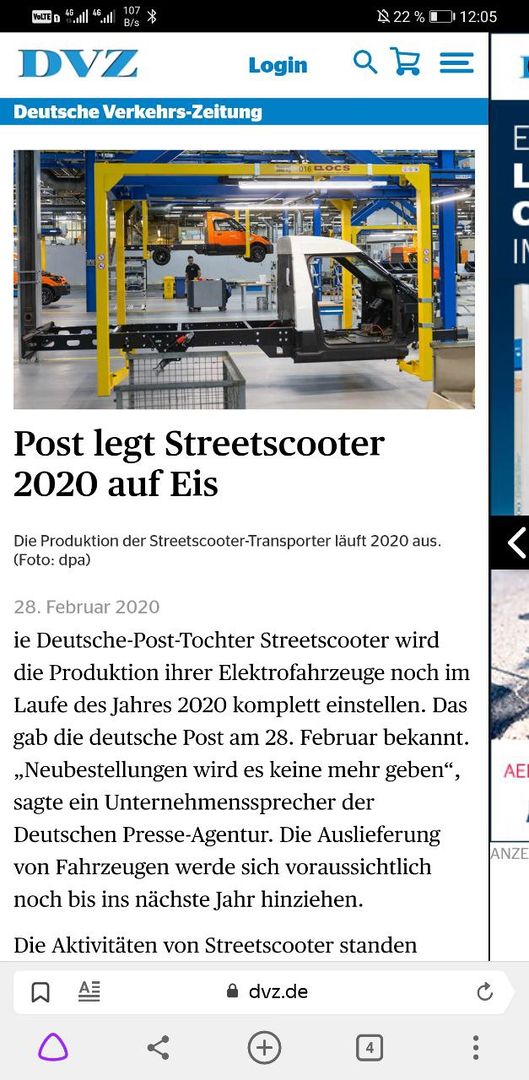Open the browser overflow menu
Image resolution: width=529 pixels, height=1080 pixels.
pyautogui.click(x=475, y=1048)
